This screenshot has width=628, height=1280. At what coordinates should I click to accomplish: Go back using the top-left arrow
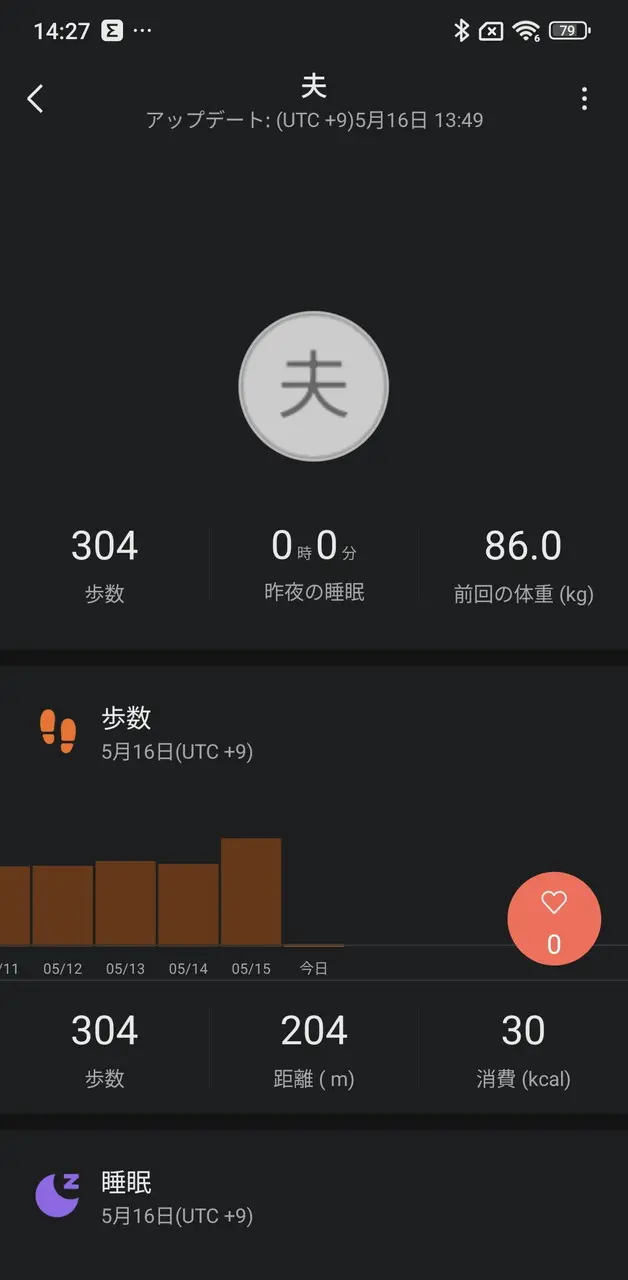(36, 98)
